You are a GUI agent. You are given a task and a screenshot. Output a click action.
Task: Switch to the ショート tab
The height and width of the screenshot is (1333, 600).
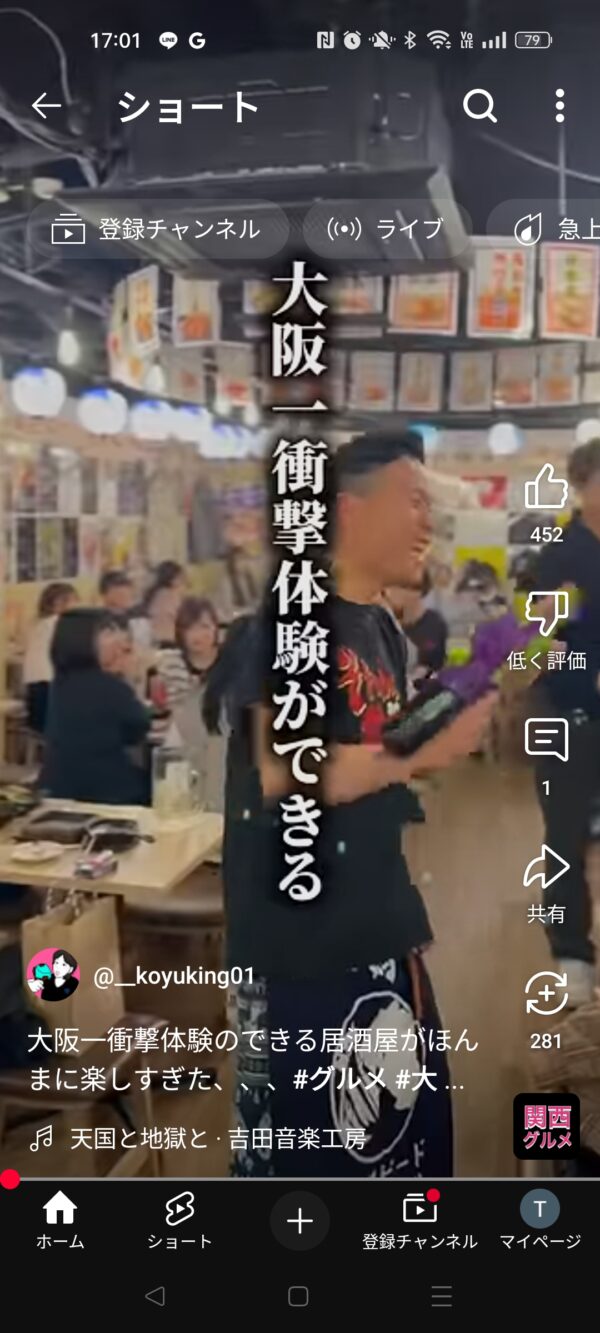(x=179, y=1221)
